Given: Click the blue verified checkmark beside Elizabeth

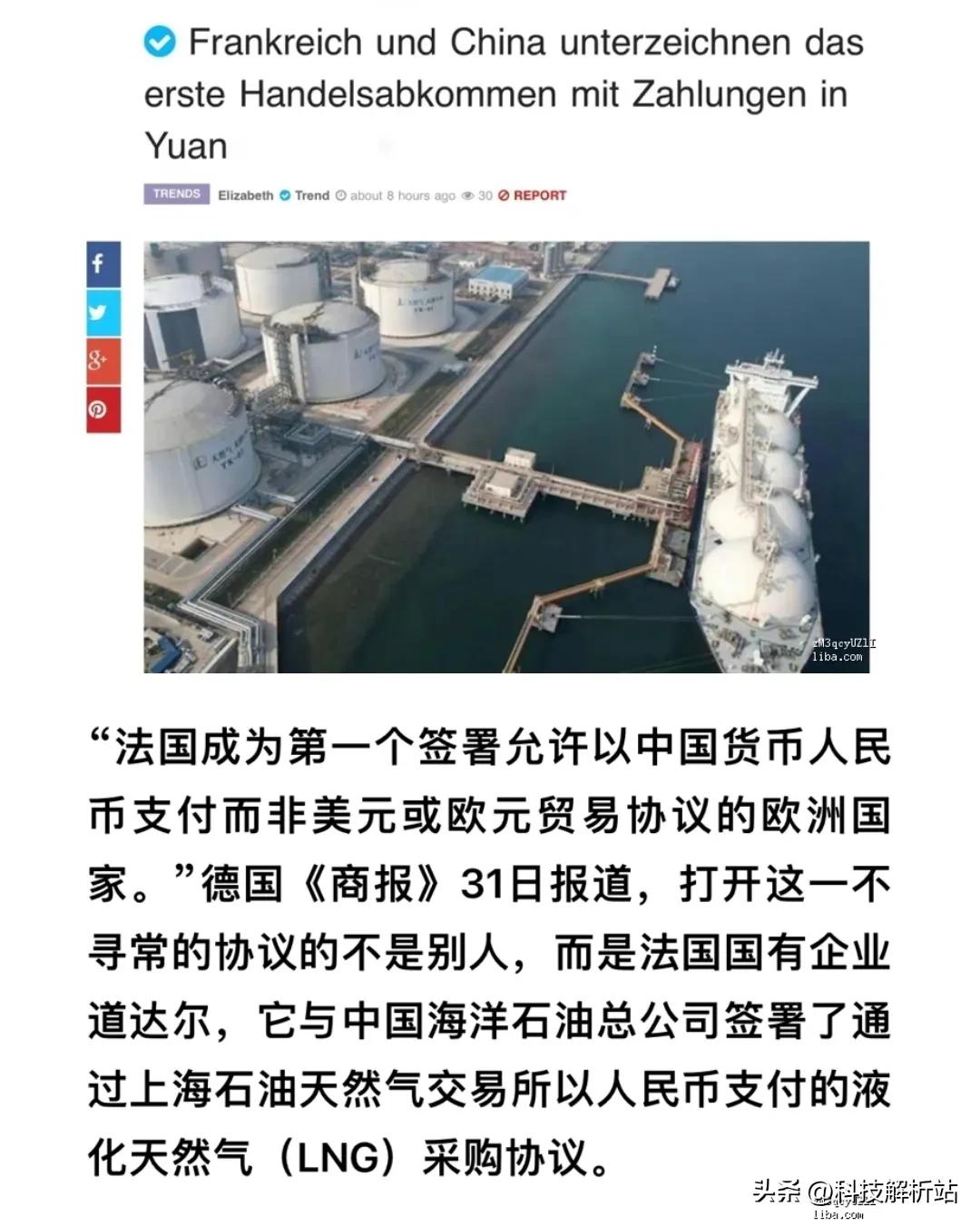Looking at the screenshot, I should click(x=284, y=194).
